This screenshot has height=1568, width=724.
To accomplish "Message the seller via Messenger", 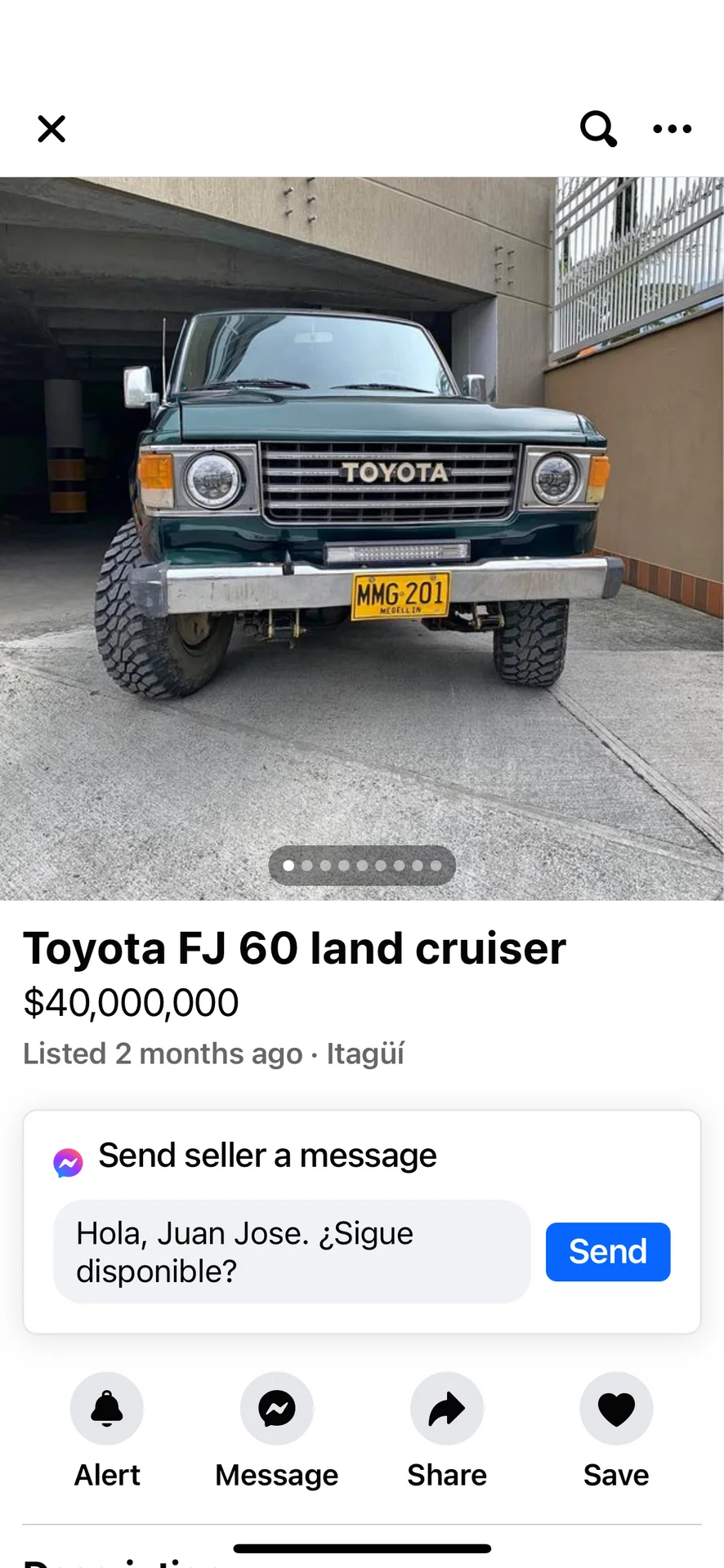I will [276, 1410].
